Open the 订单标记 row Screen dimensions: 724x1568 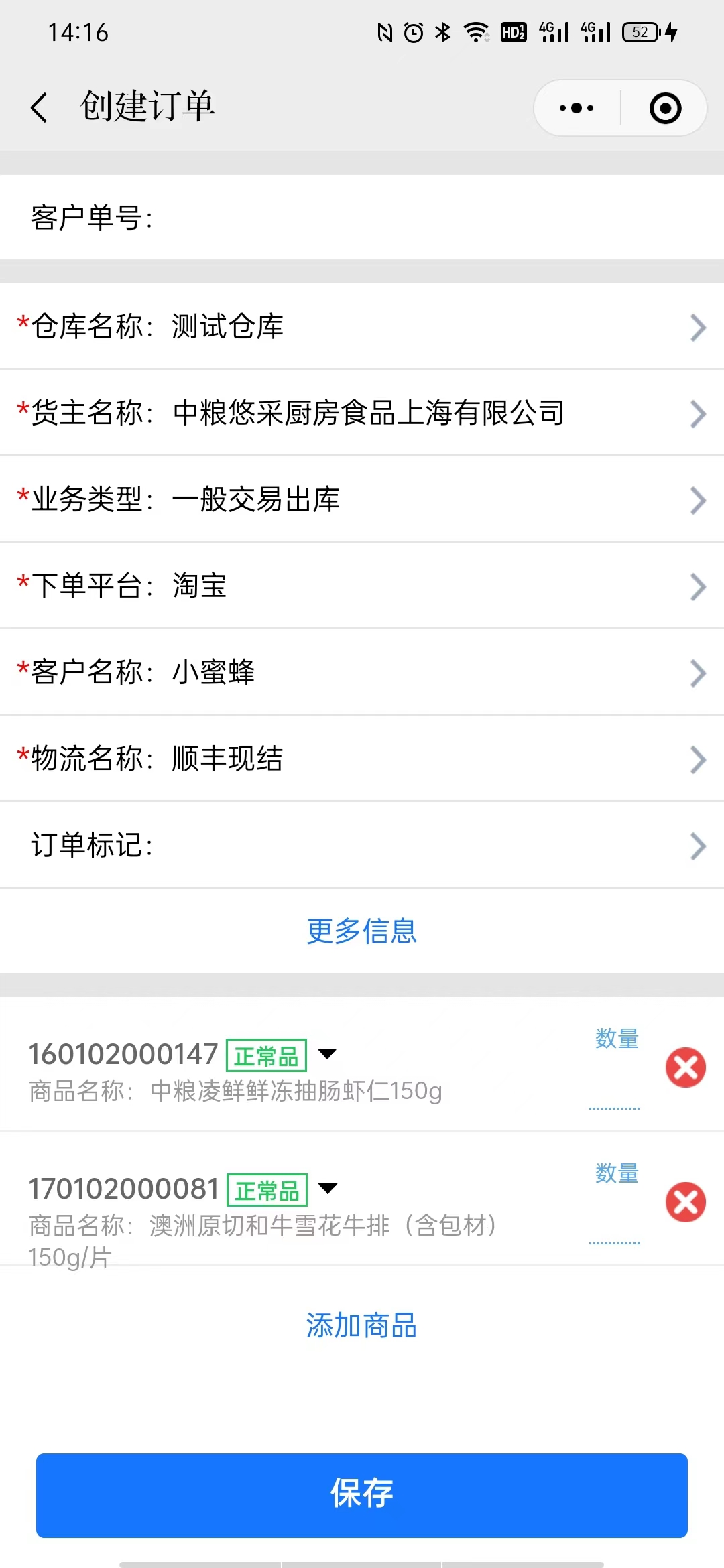coord(362,845)
